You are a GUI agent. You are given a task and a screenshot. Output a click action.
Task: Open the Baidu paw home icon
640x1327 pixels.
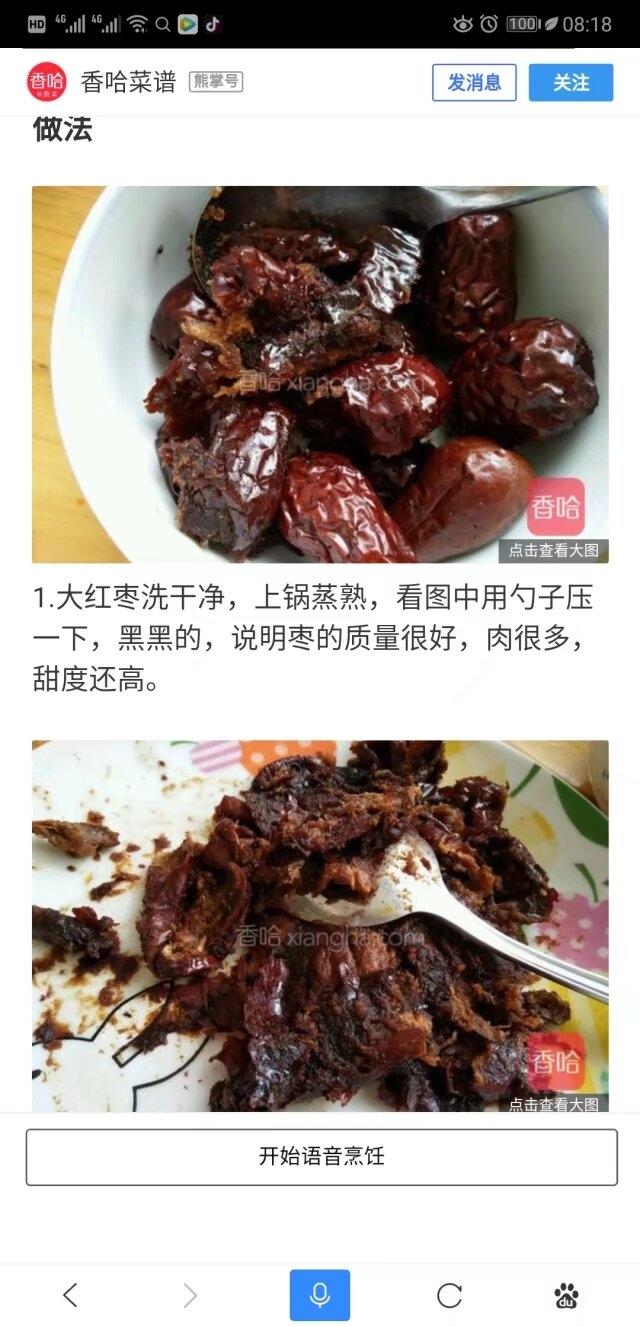(x=566, y=1295)
